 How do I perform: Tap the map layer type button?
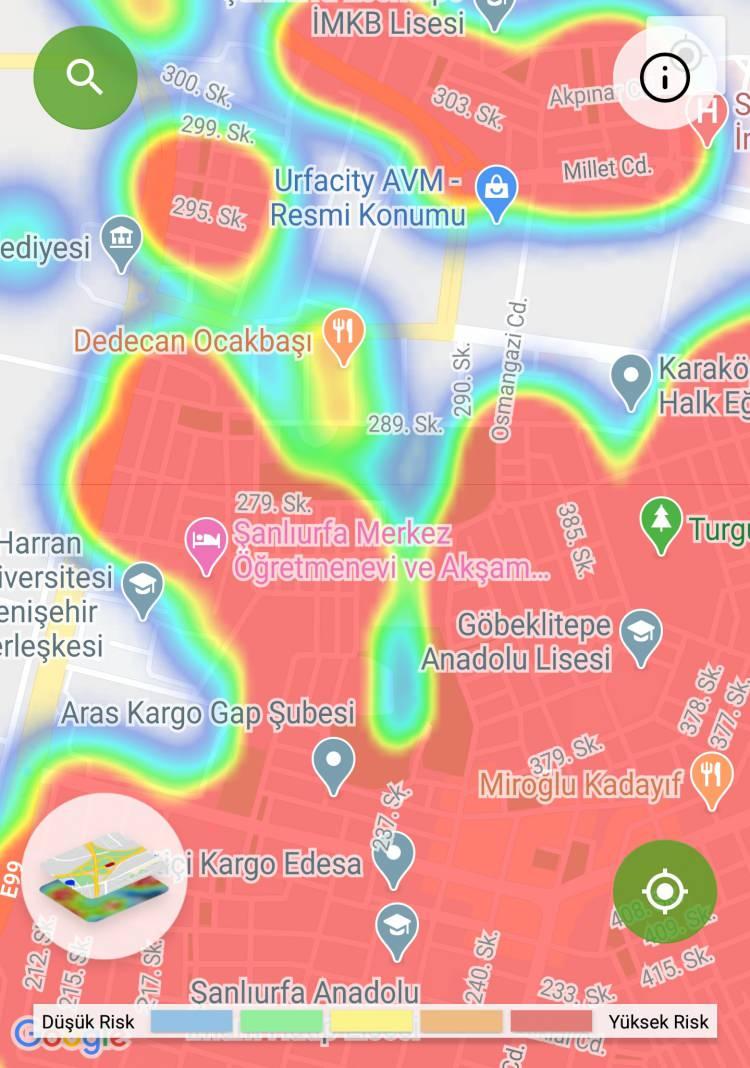click(103, 876)
